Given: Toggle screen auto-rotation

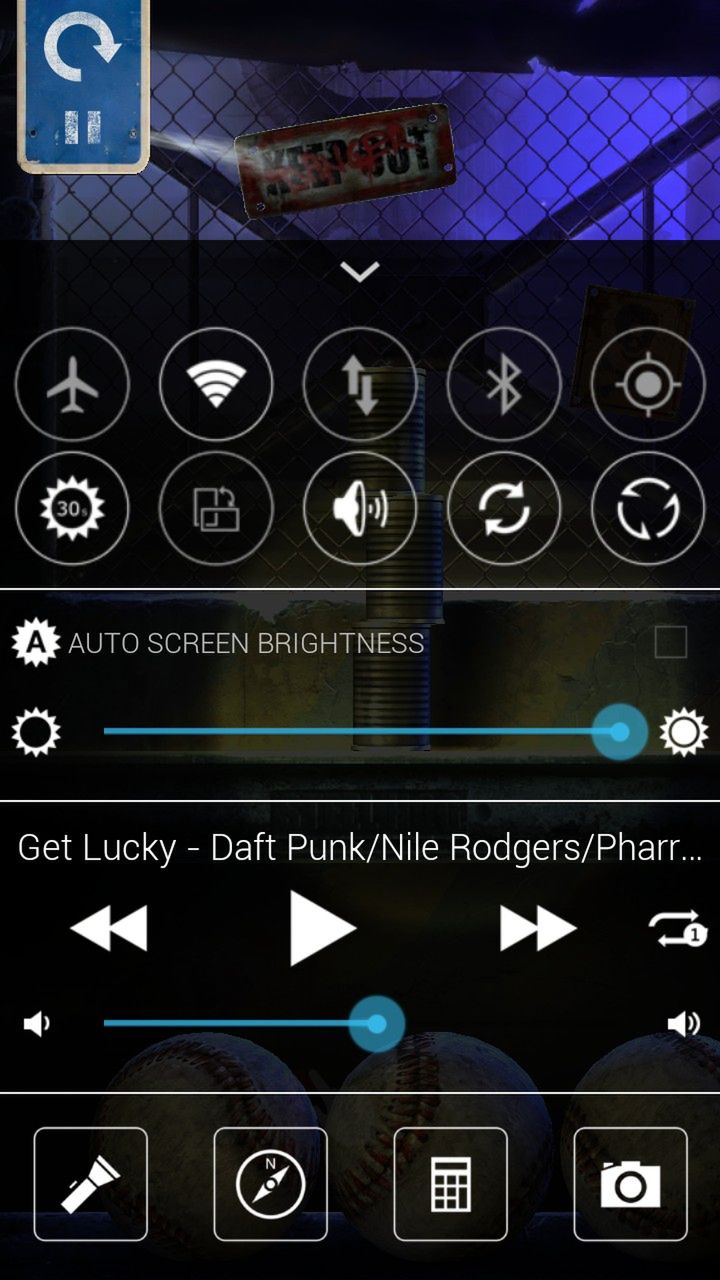Looking at the screenshot, I should click(x=216, y=509).
